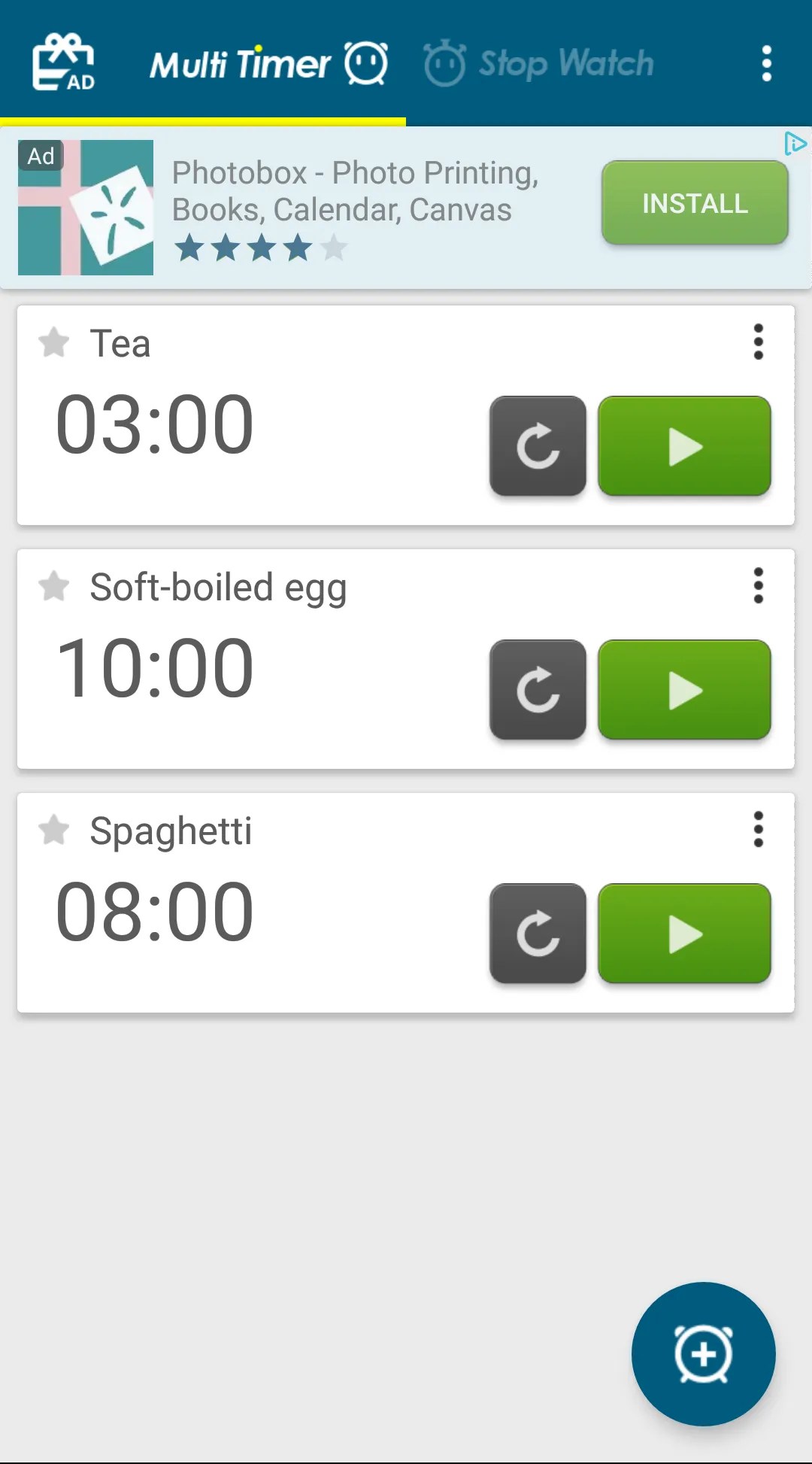The image size is (812, 1464).
Task: Start the Tea timer
Action: (684, 446)
